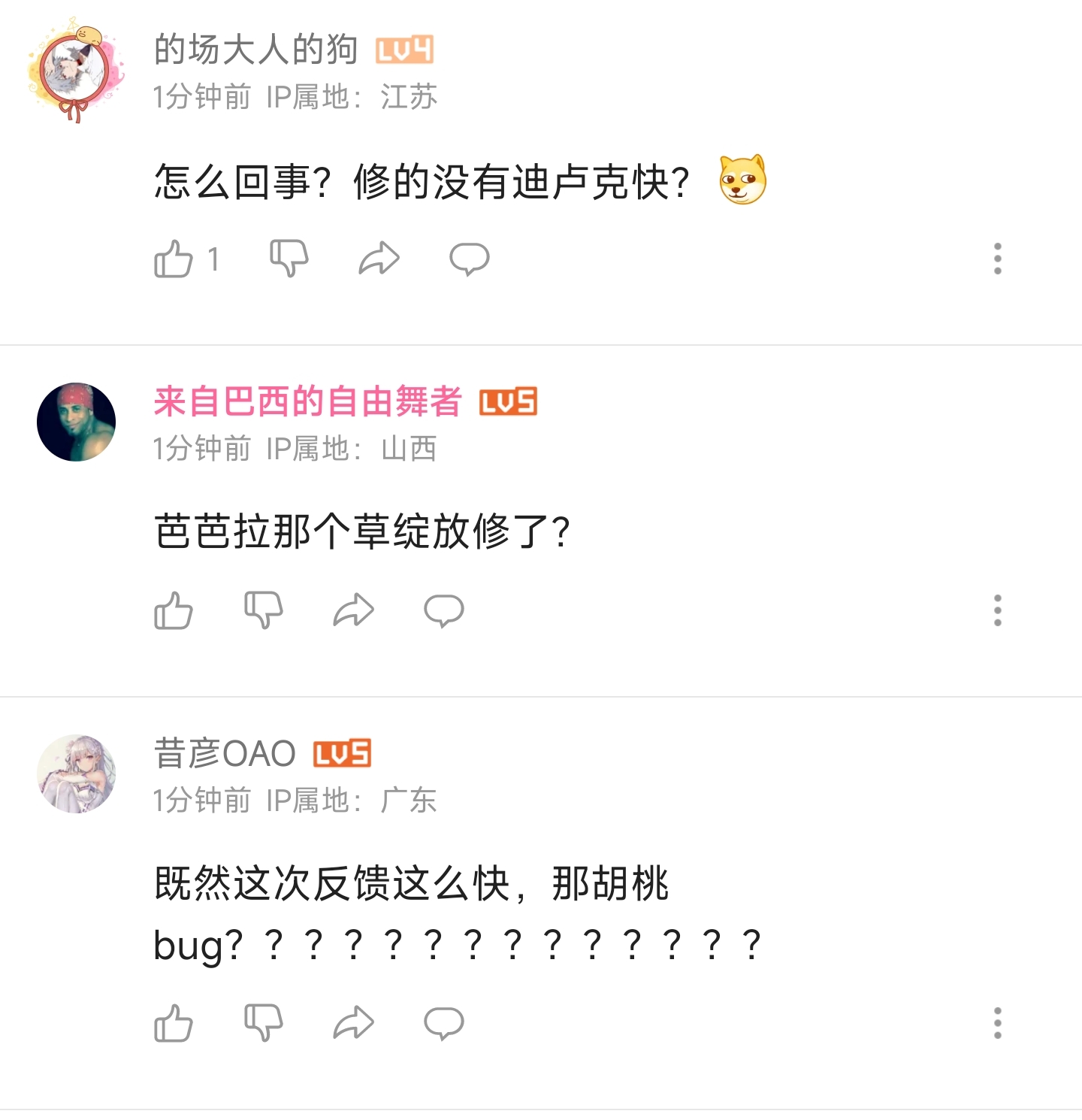Open more options for 来自巴西的自由舞者's comment
Screen dimensions: 1082x1120
pos(997,610)
